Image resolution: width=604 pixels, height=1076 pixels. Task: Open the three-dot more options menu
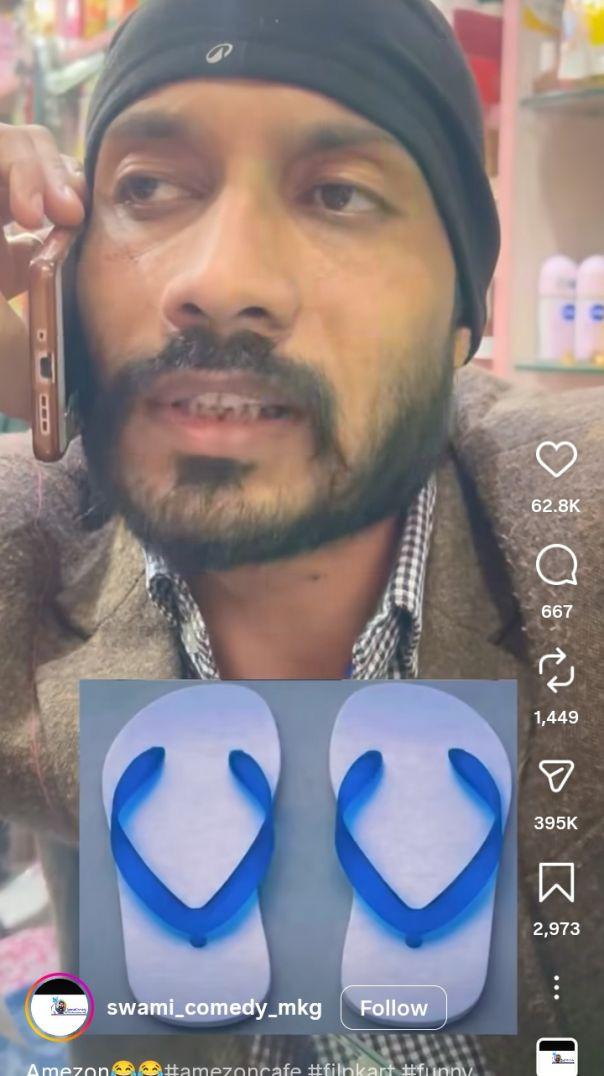coord(556,988)
